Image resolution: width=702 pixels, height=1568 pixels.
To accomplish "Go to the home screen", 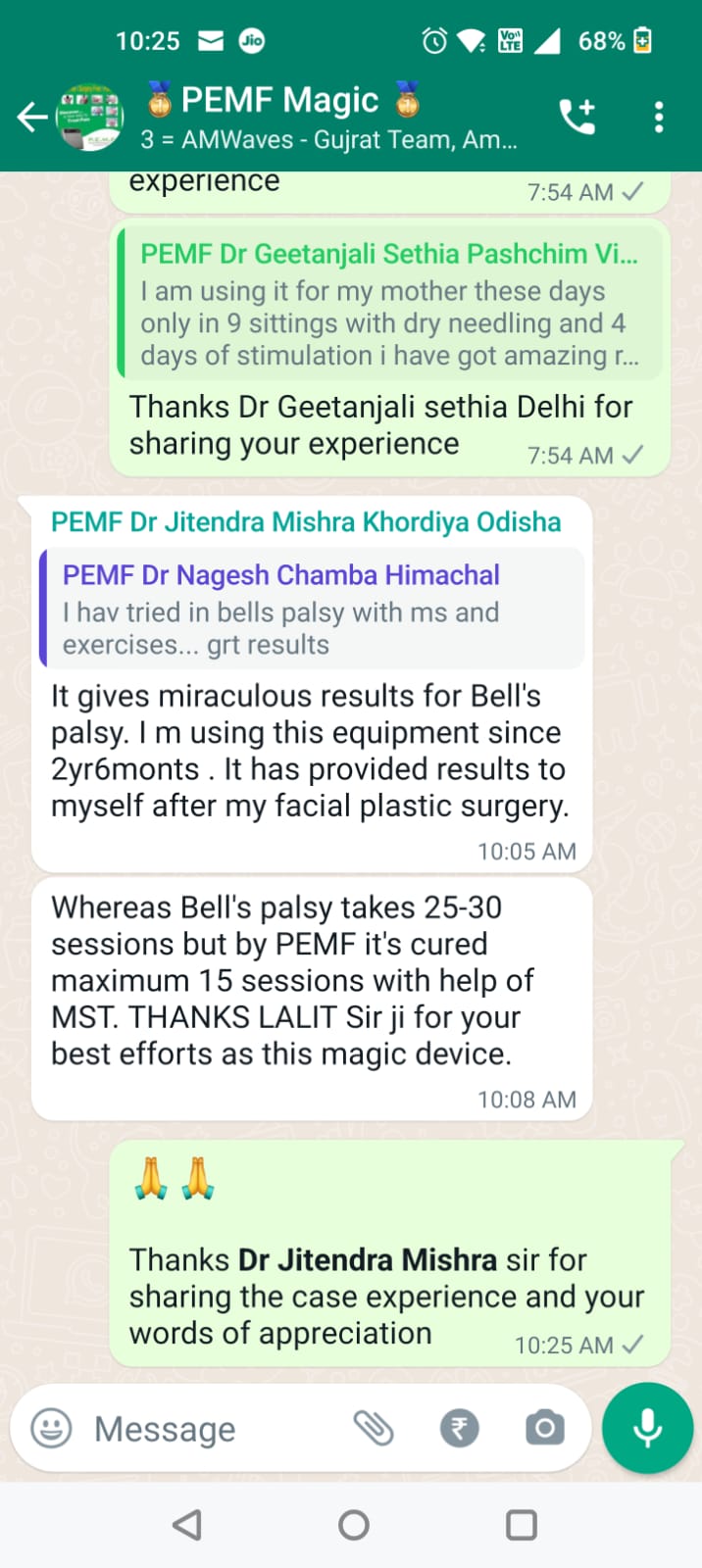I will (353, 1525).
